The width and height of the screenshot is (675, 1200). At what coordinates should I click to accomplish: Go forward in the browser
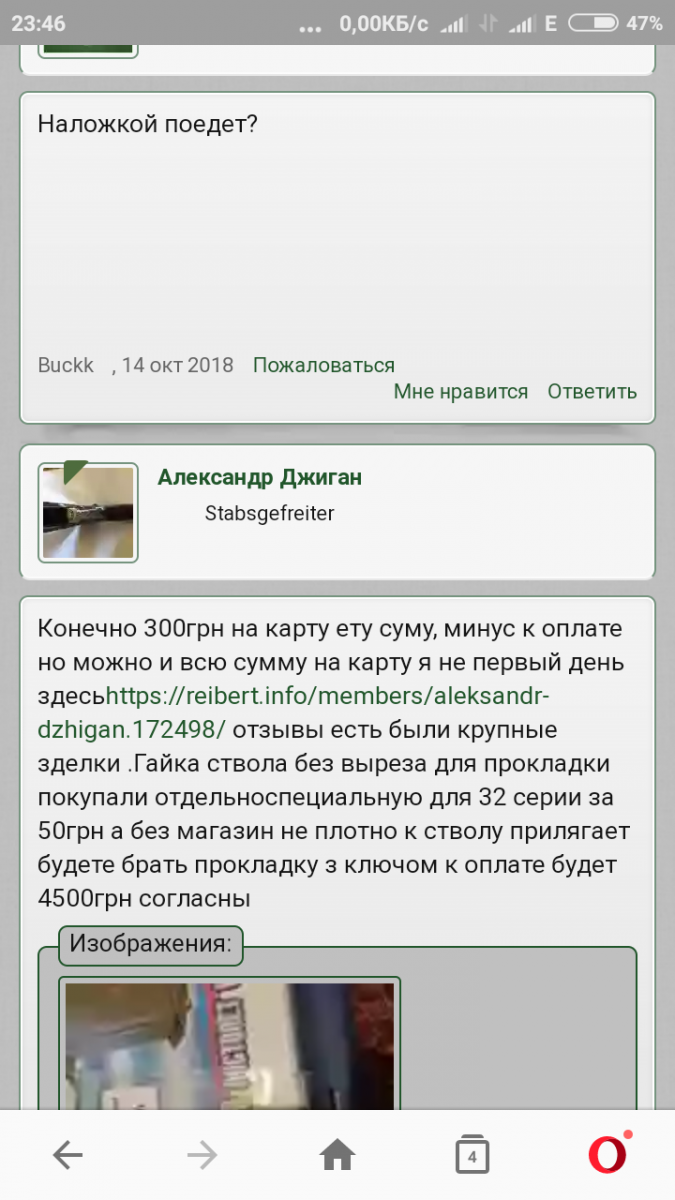[x=202, y=1156]
